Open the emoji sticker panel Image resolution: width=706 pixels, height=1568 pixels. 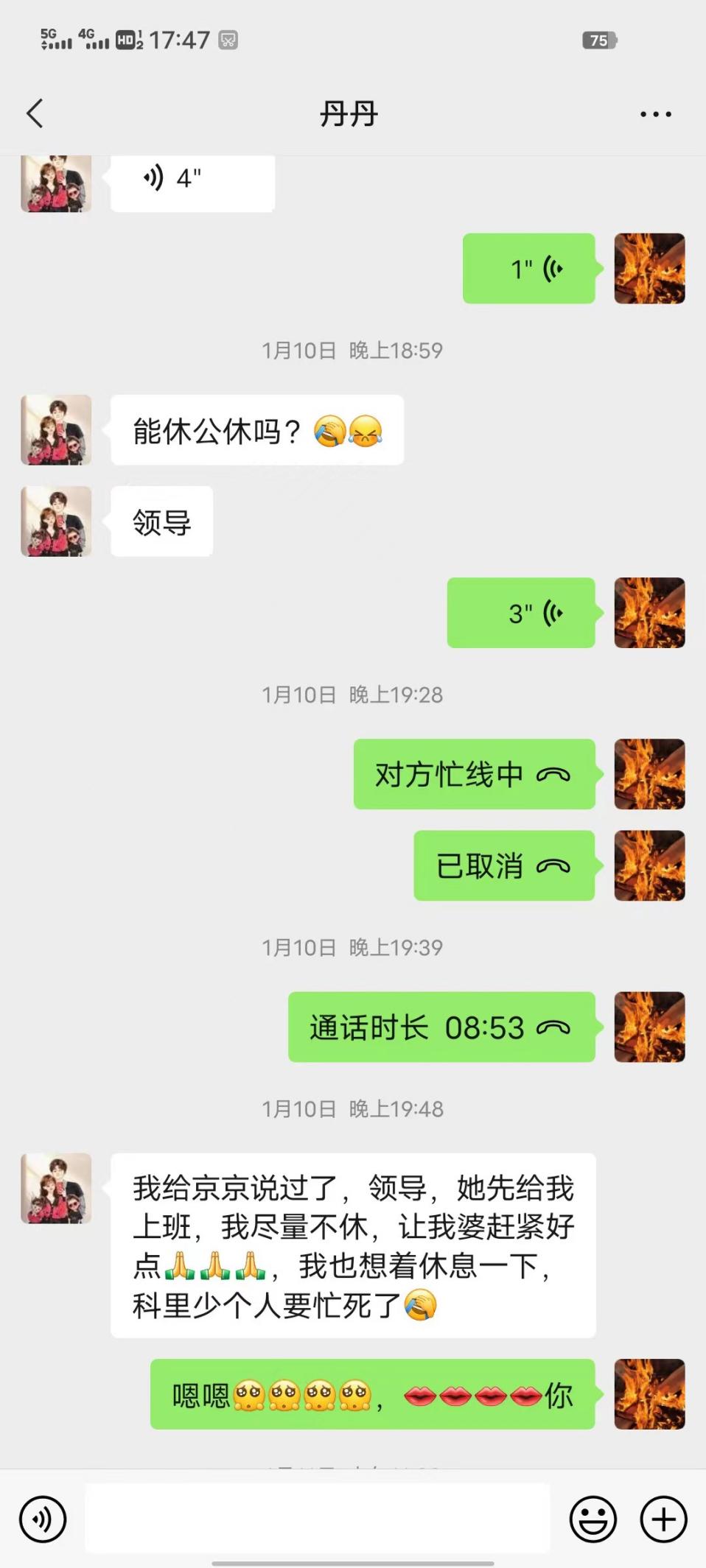[x=593, y=1519]
